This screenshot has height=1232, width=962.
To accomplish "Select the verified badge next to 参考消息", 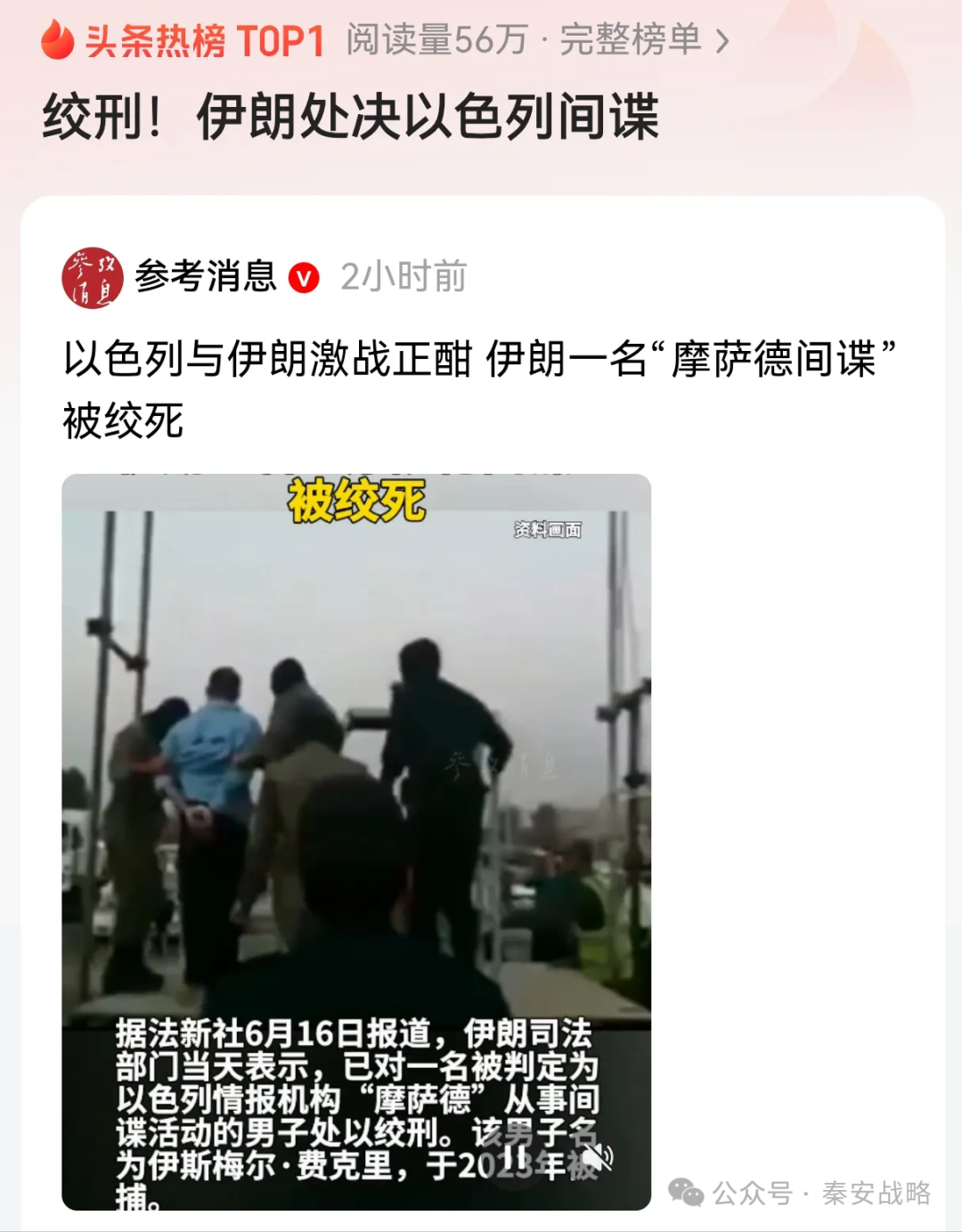I will [x=304, y=277].
